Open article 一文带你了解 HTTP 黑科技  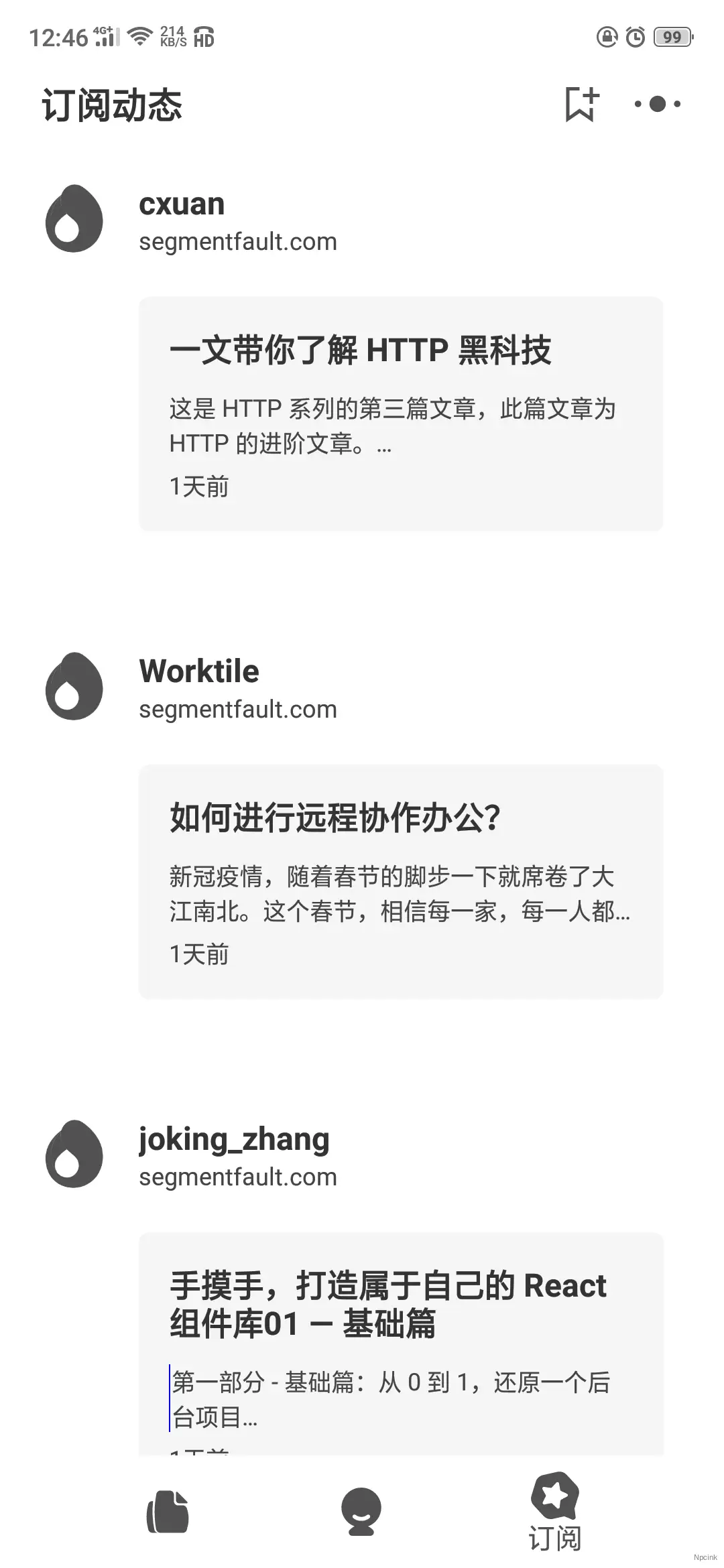400,413
